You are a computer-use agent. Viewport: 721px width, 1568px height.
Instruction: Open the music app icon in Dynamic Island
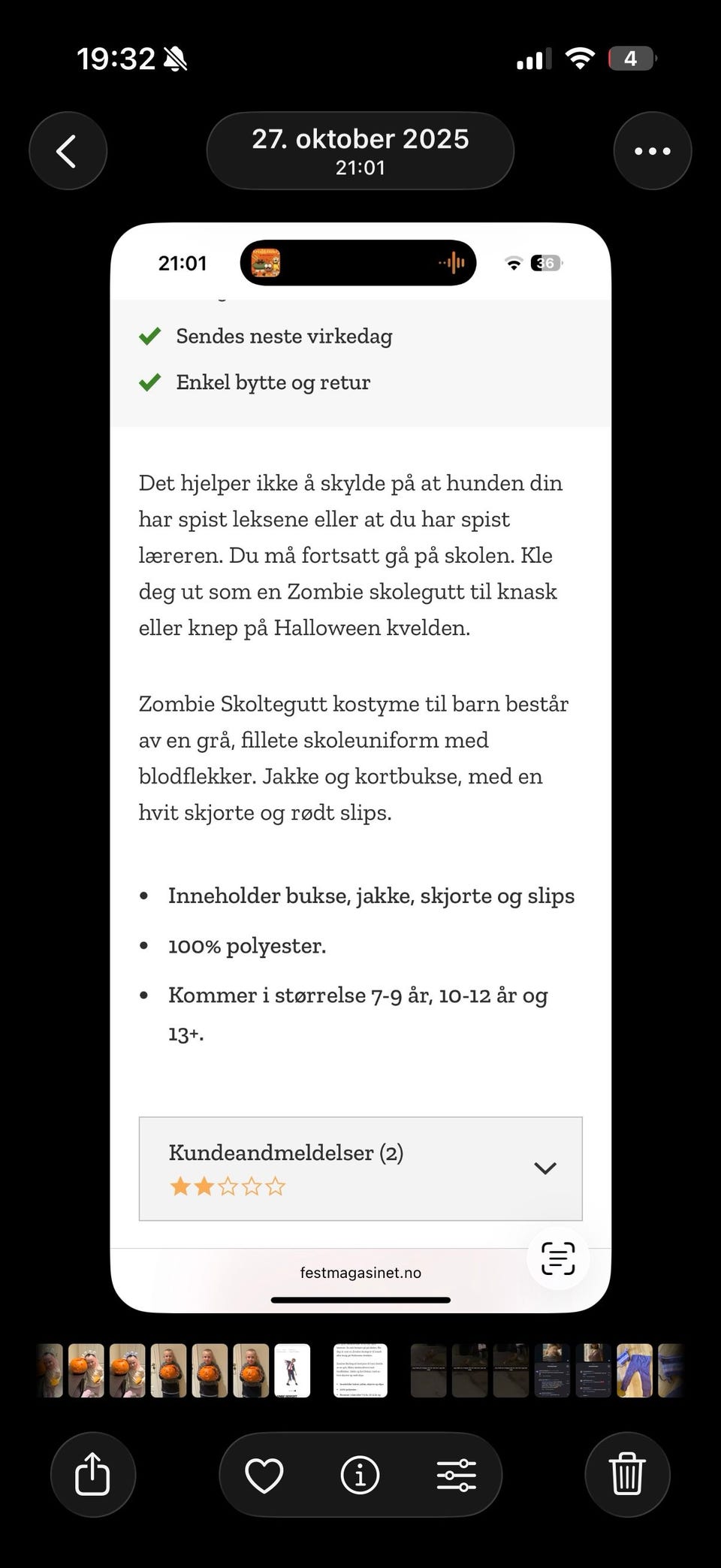[x=270, y=263]
